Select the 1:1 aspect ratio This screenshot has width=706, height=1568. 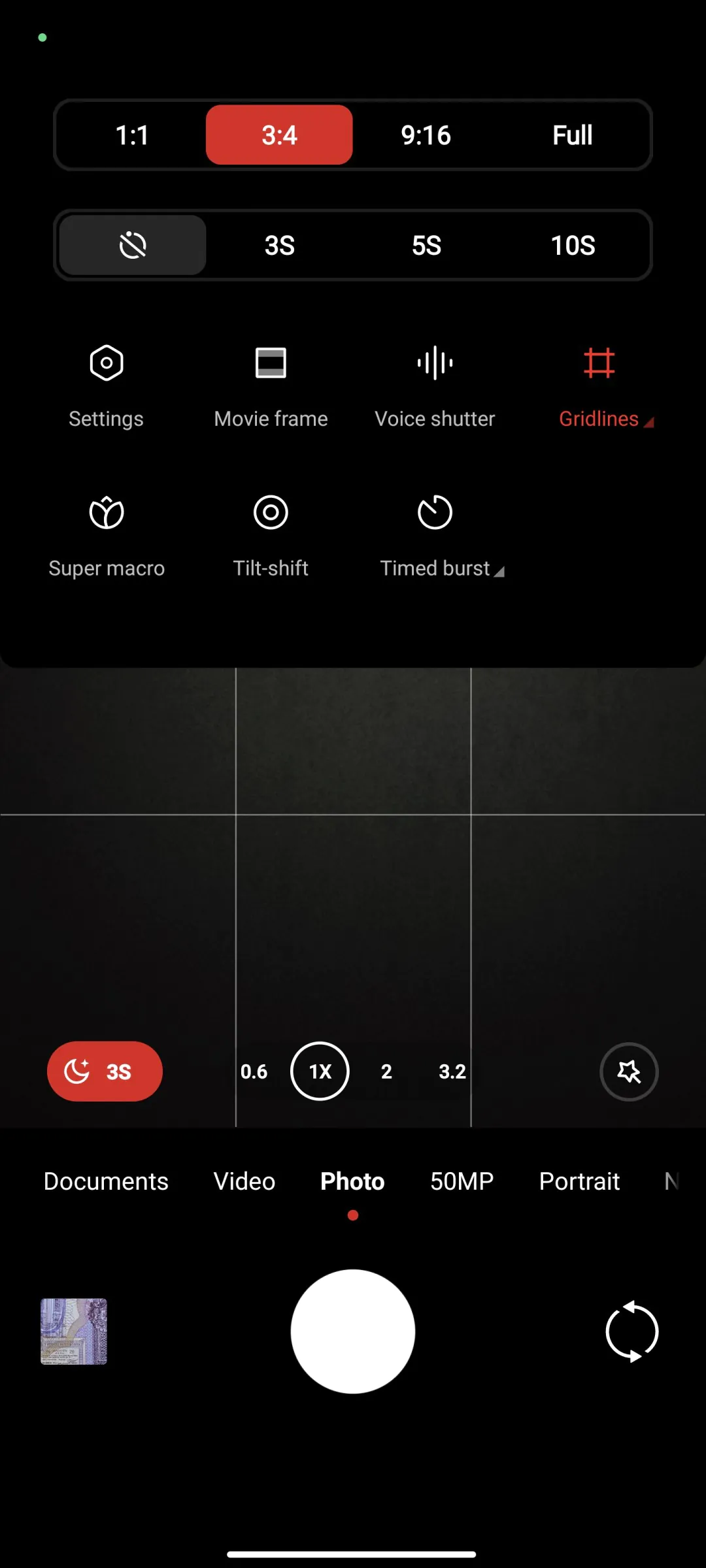(x=132, y=135)
